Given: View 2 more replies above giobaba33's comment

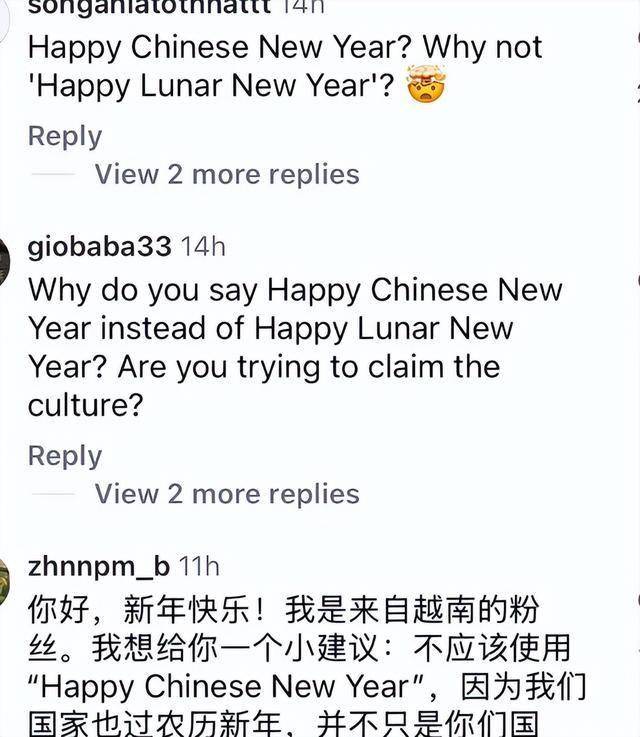Looking at the screenshot, I should (x=226, y=174).
